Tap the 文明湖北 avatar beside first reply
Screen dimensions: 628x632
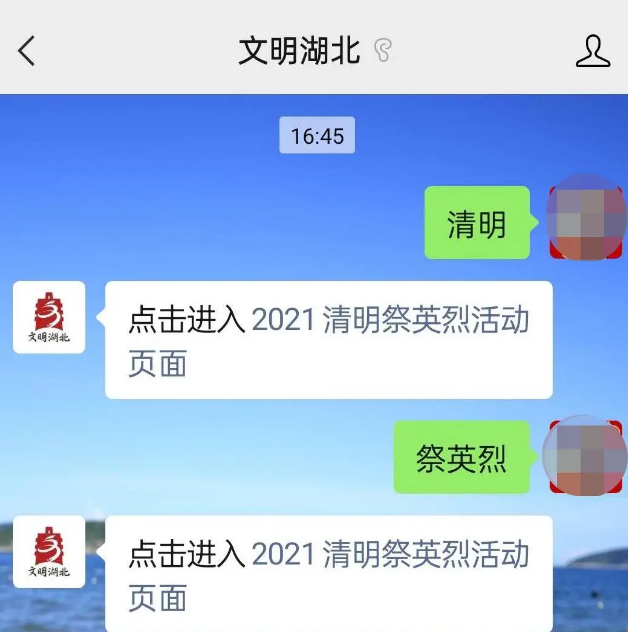click(49, 317)
